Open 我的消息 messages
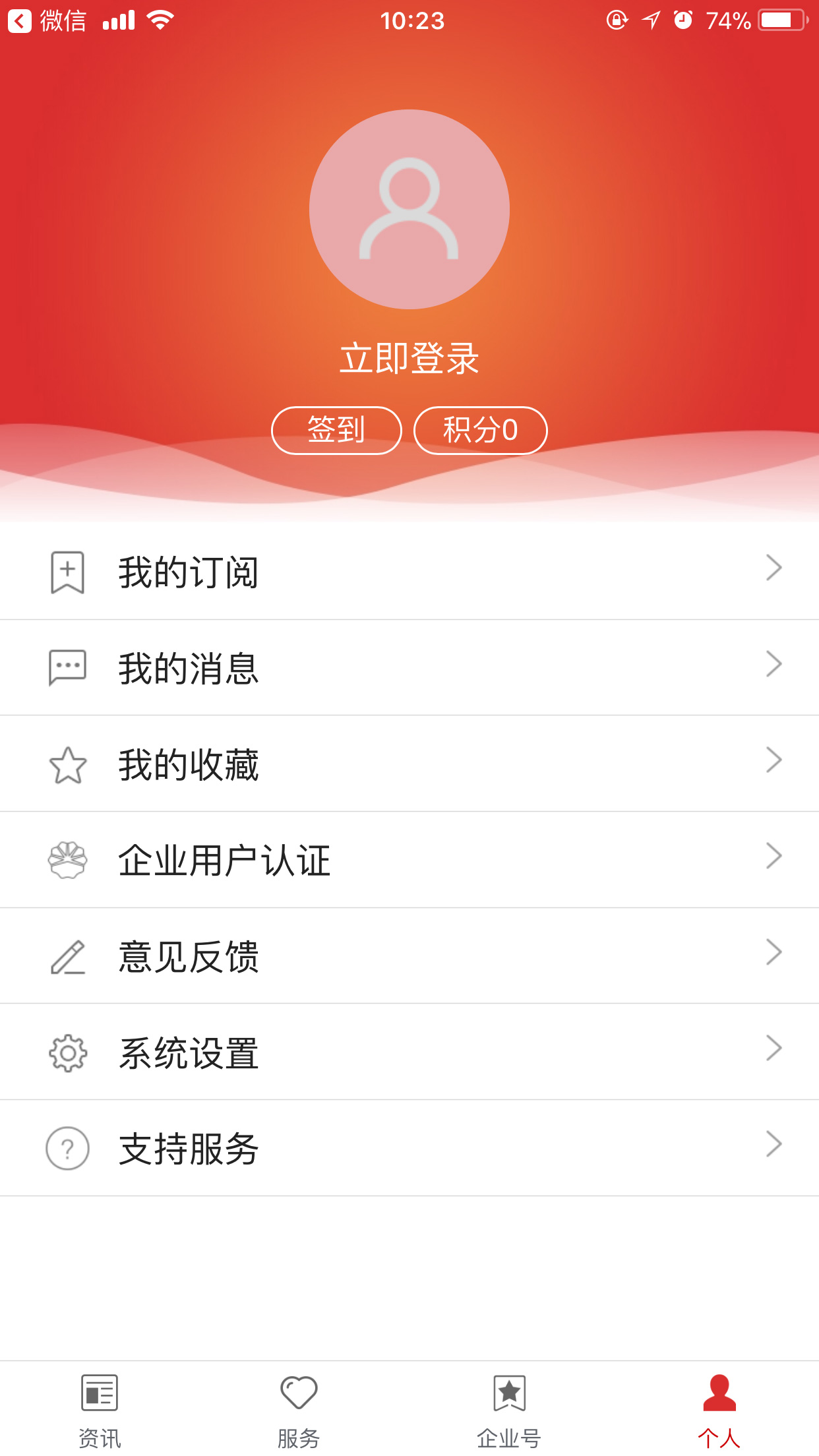Image resolution: width=819 pixels, height=1456 pixels. point(409,667)
